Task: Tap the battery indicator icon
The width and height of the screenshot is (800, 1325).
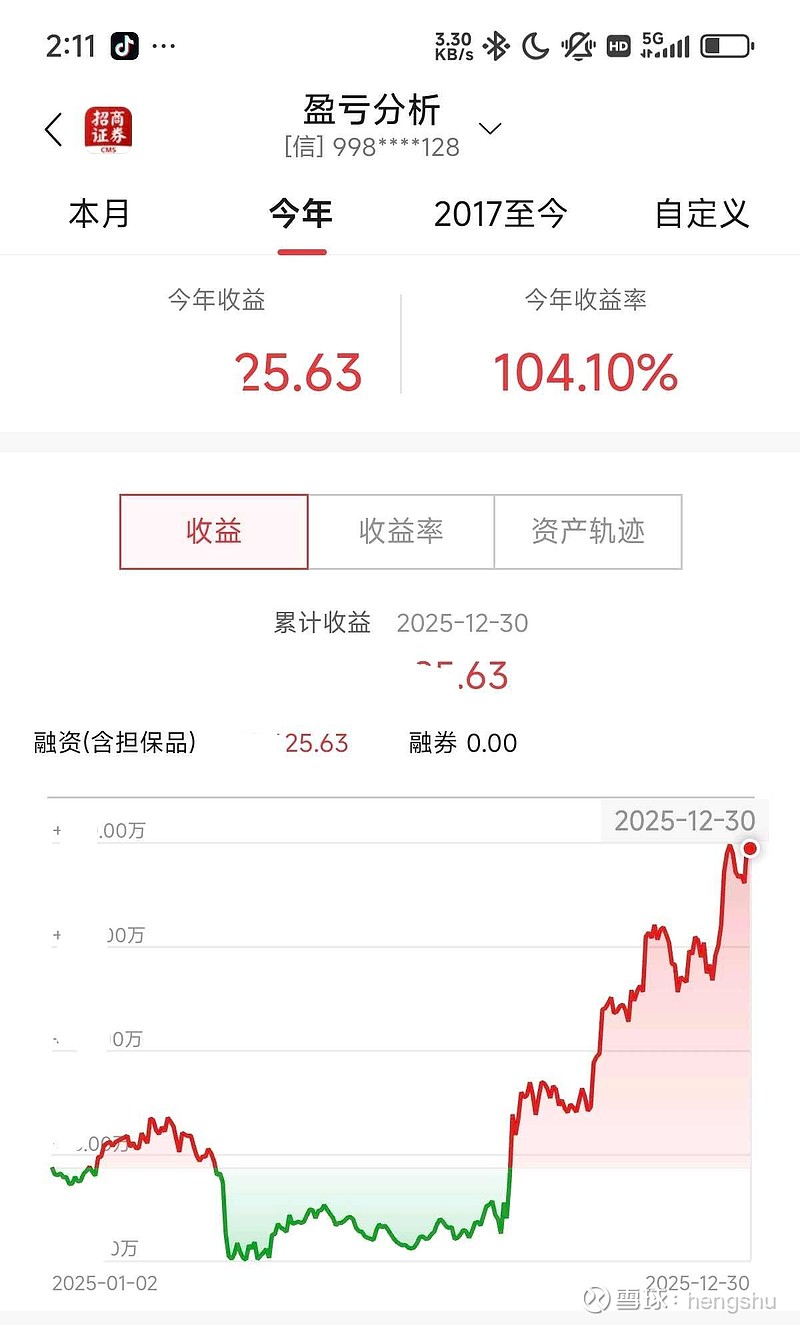Action: point(722,46)
